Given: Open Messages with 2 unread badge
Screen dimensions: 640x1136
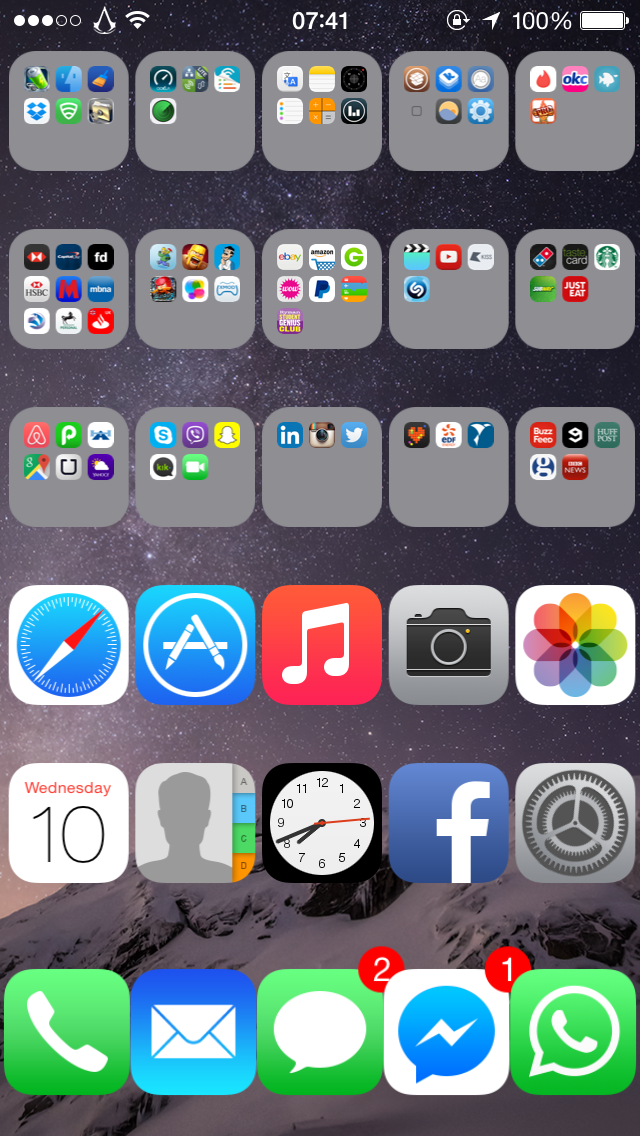Looking at the screenshot, I should pyautogui.click(x=320, y=1032).
